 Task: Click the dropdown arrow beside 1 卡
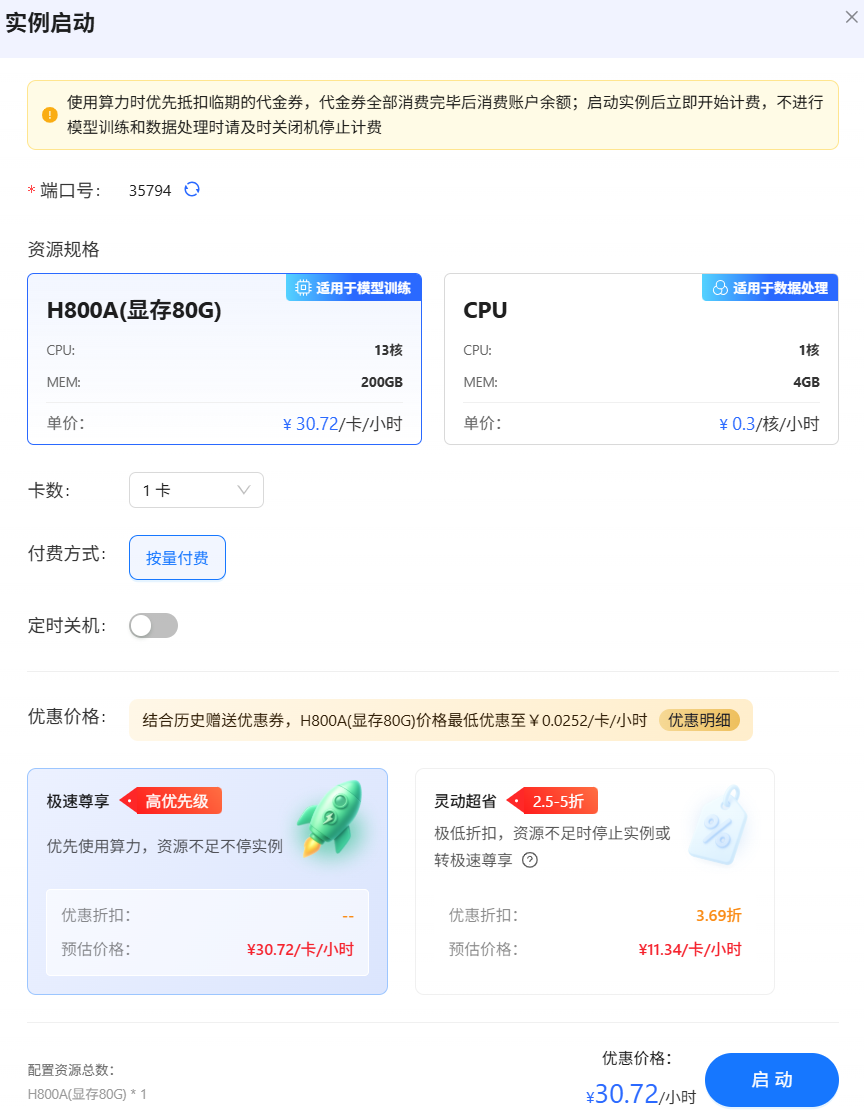coord(243,490)
